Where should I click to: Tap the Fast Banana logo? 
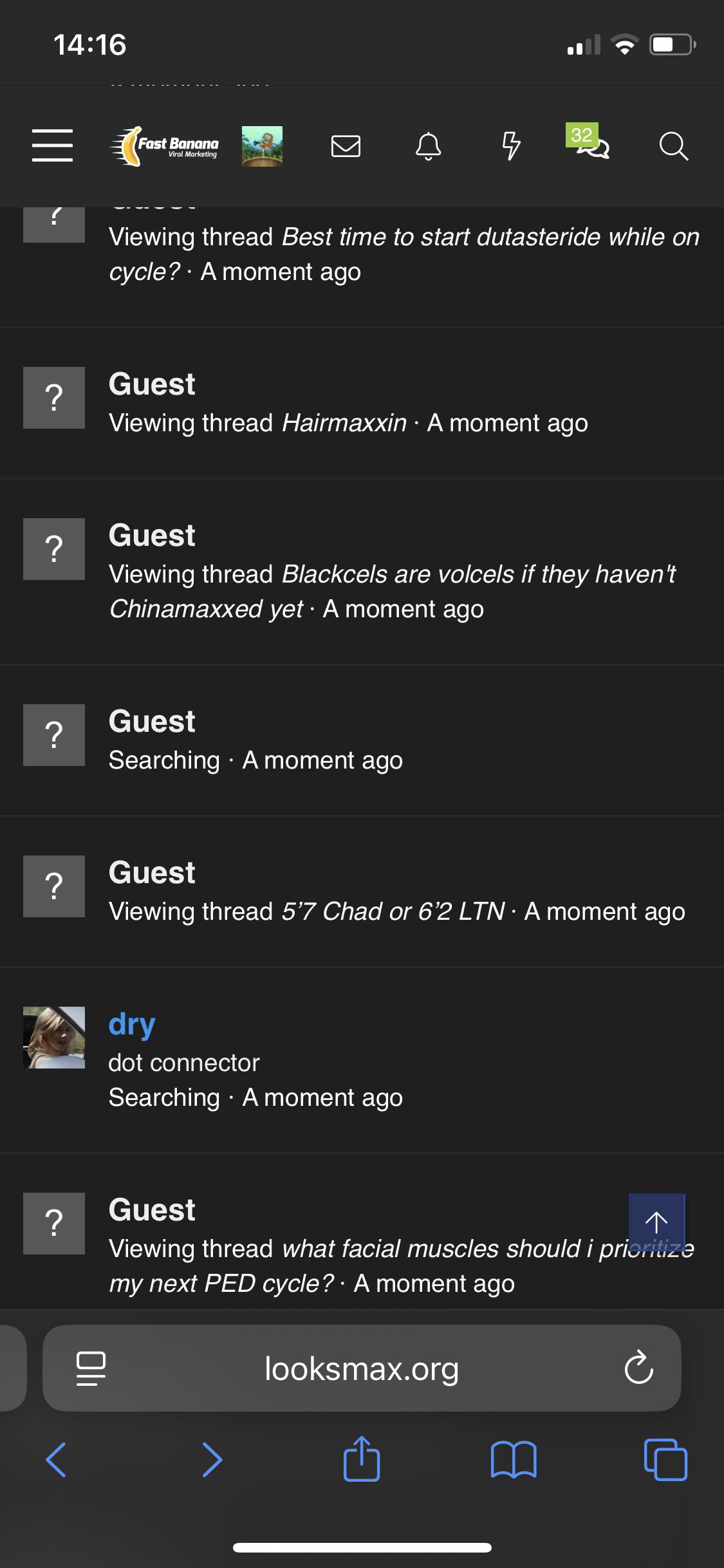click(165, 146)
